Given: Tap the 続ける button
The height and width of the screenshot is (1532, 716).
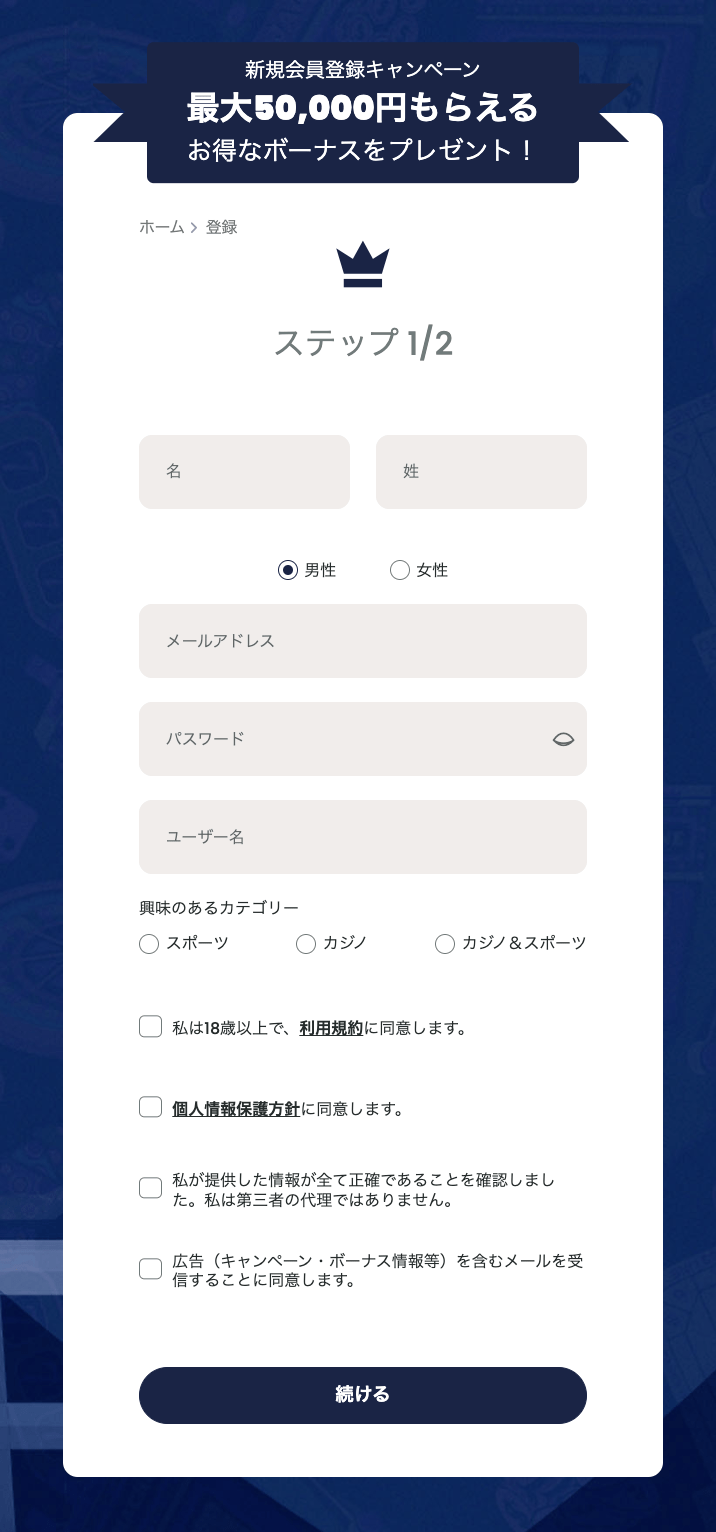Looking at the screenshot, I should pos(362,1394).
